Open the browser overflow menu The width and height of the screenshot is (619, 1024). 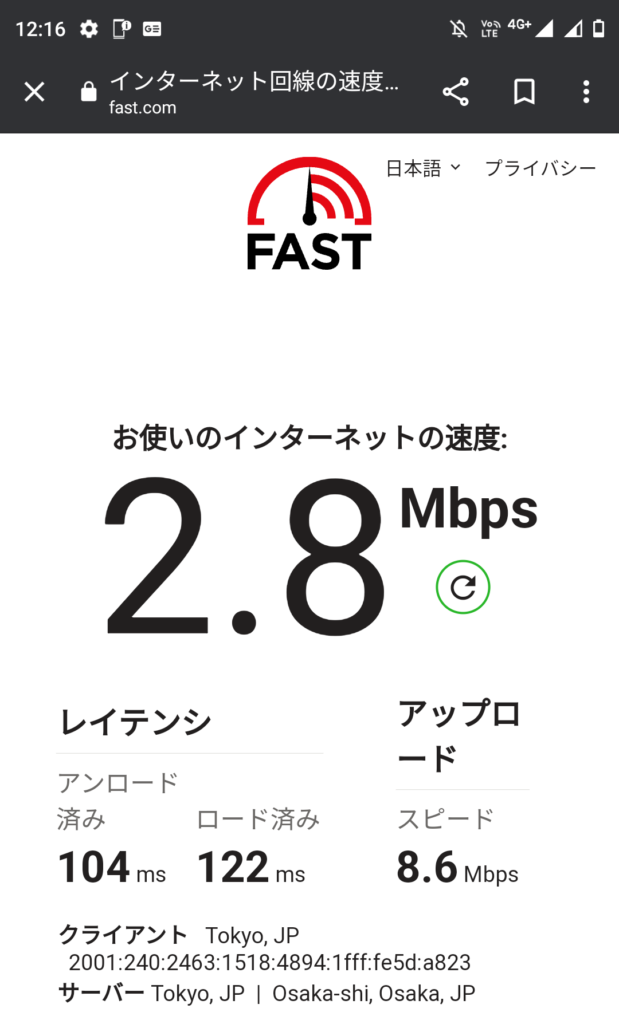pyautogui.click(x=586, y=92)
